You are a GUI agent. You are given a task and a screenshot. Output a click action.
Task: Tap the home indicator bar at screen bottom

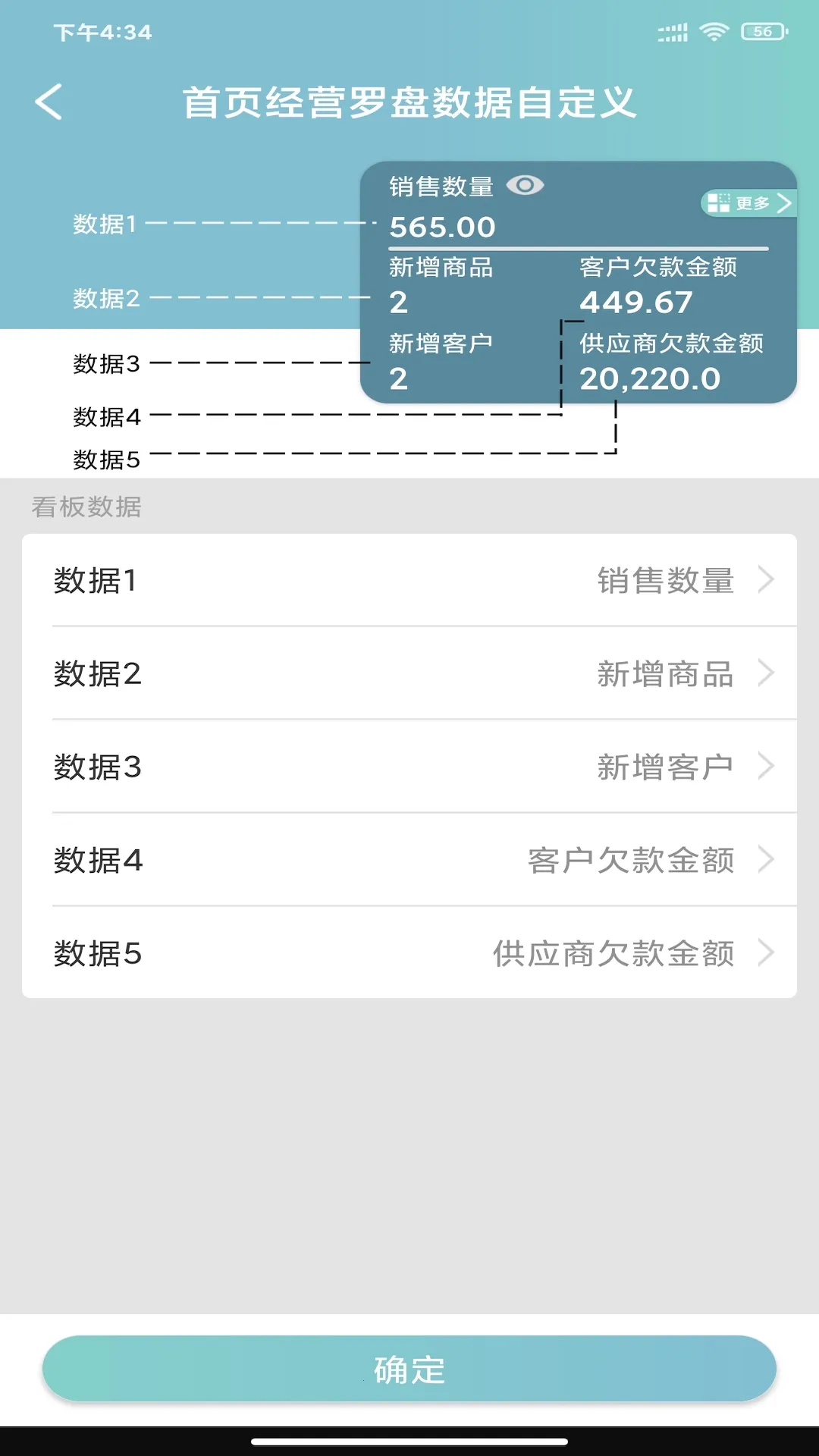pyautogui.click(x=409, y=1439)
